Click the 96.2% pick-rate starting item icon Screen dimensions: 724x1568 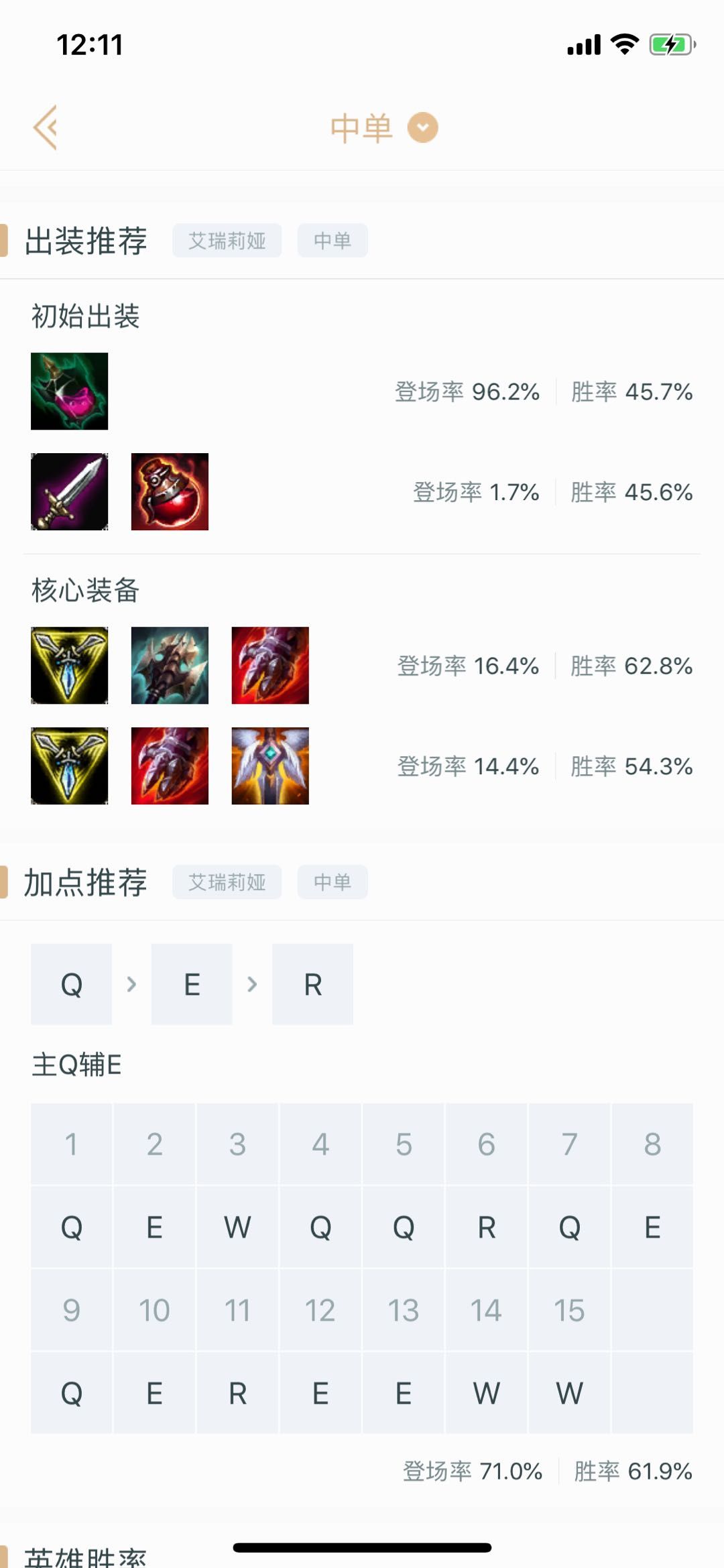[x=70, y=391]
